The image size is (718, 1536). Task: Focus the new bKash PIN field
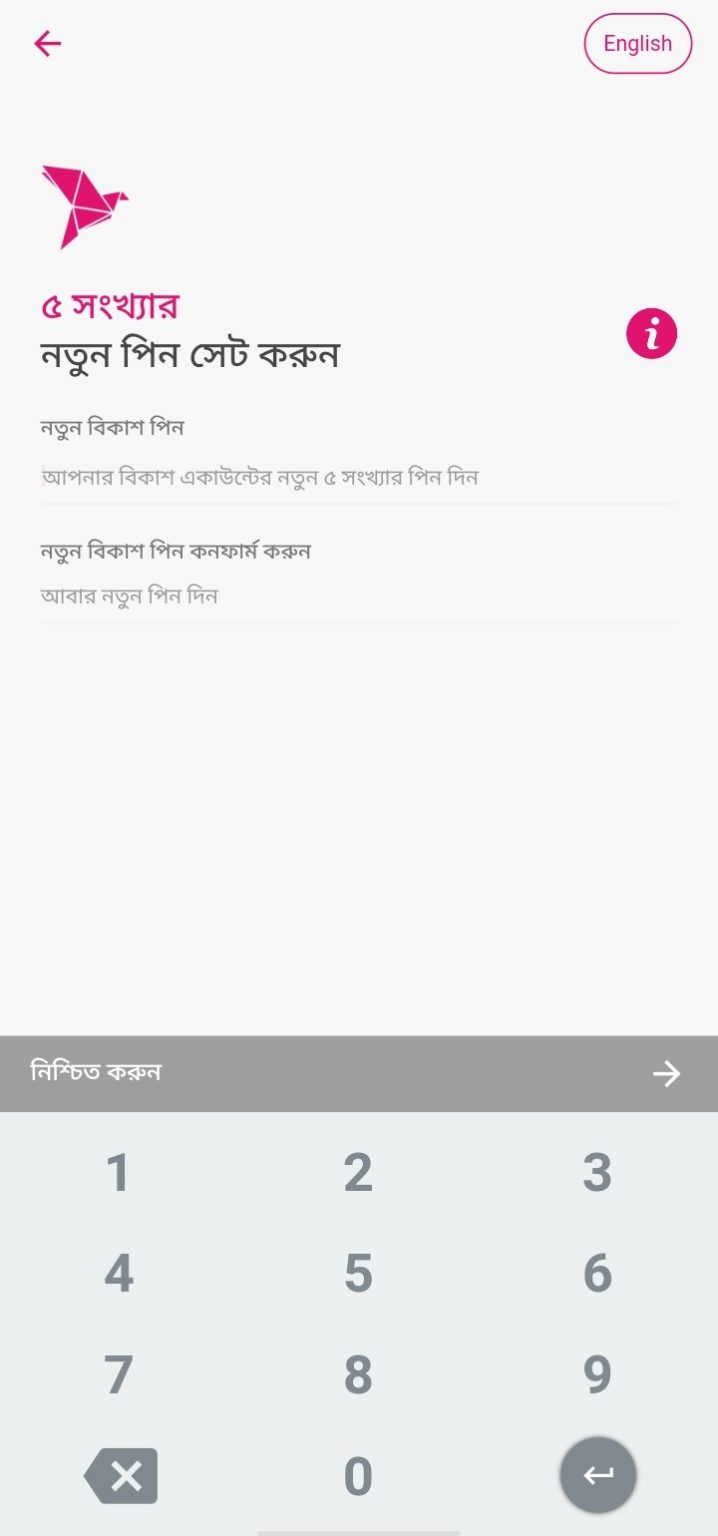pos(358,477)
